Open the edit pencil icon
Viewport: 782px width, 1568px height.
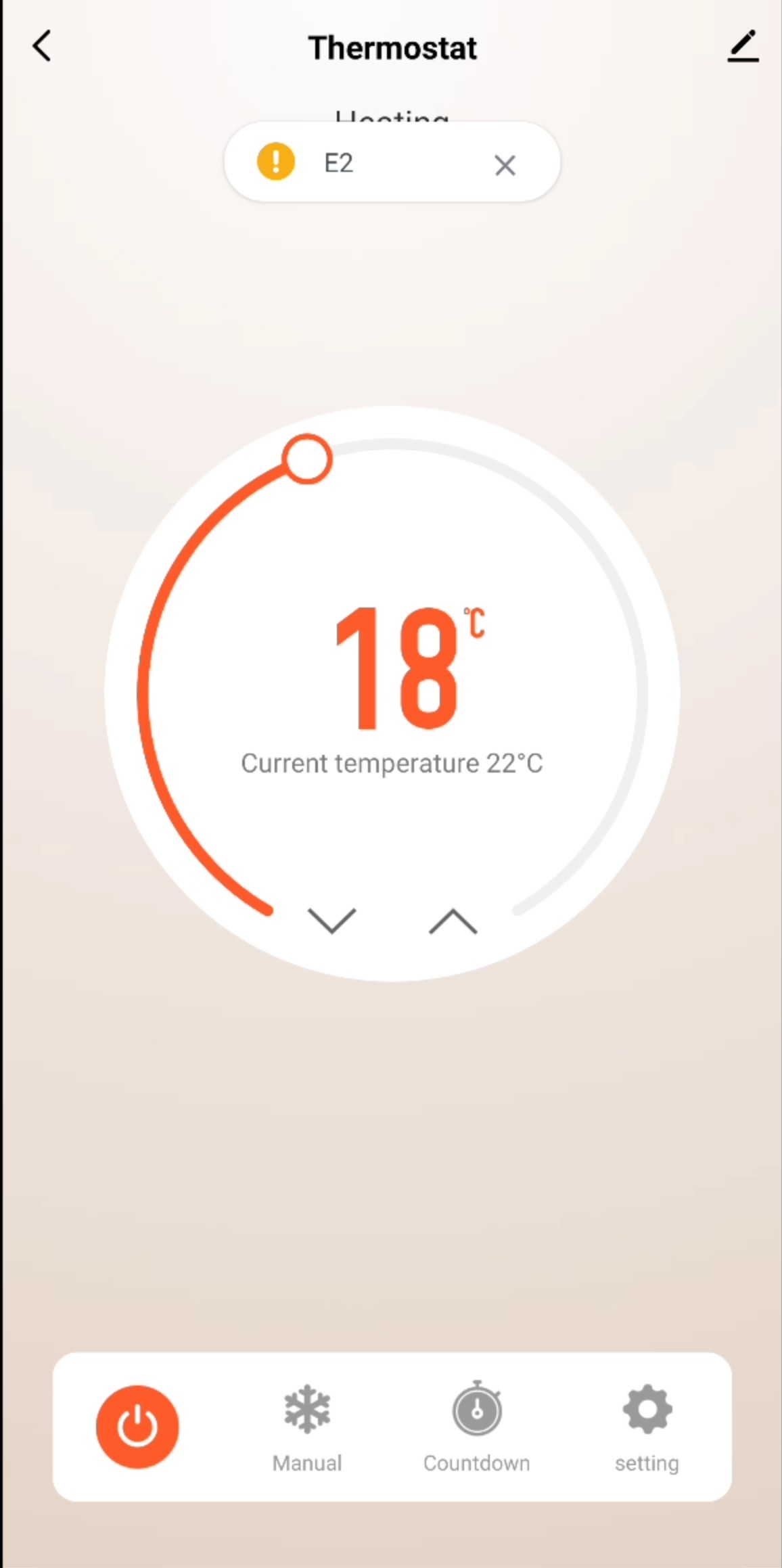click(x=743, y=47)
